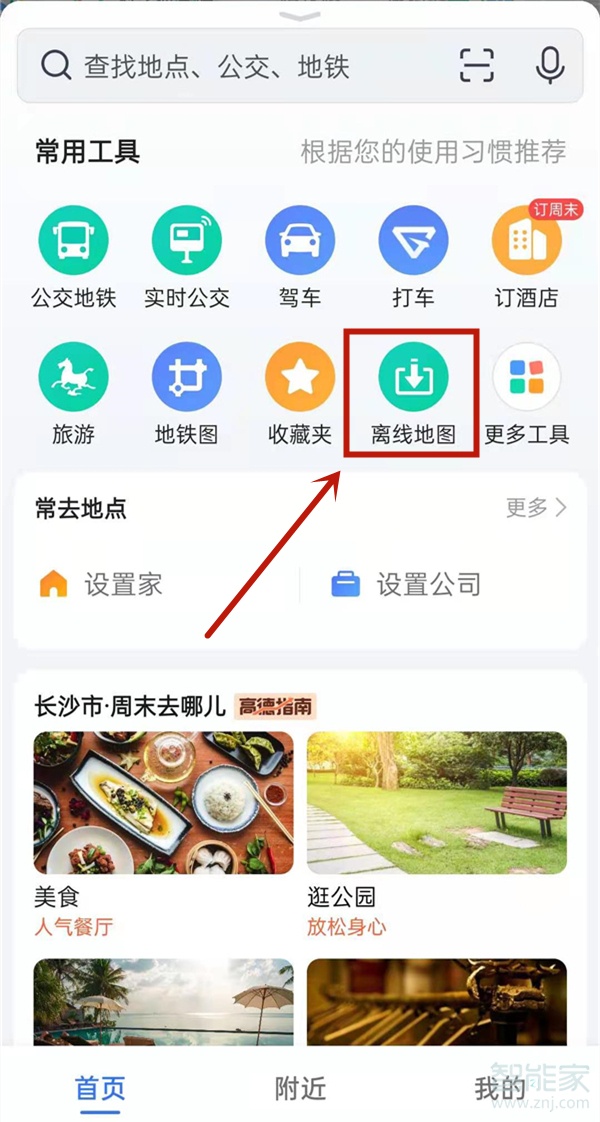Switch to the 附近 tab
The image size is (600, 1122).
pyautogui.click(x=300, y=1089)
